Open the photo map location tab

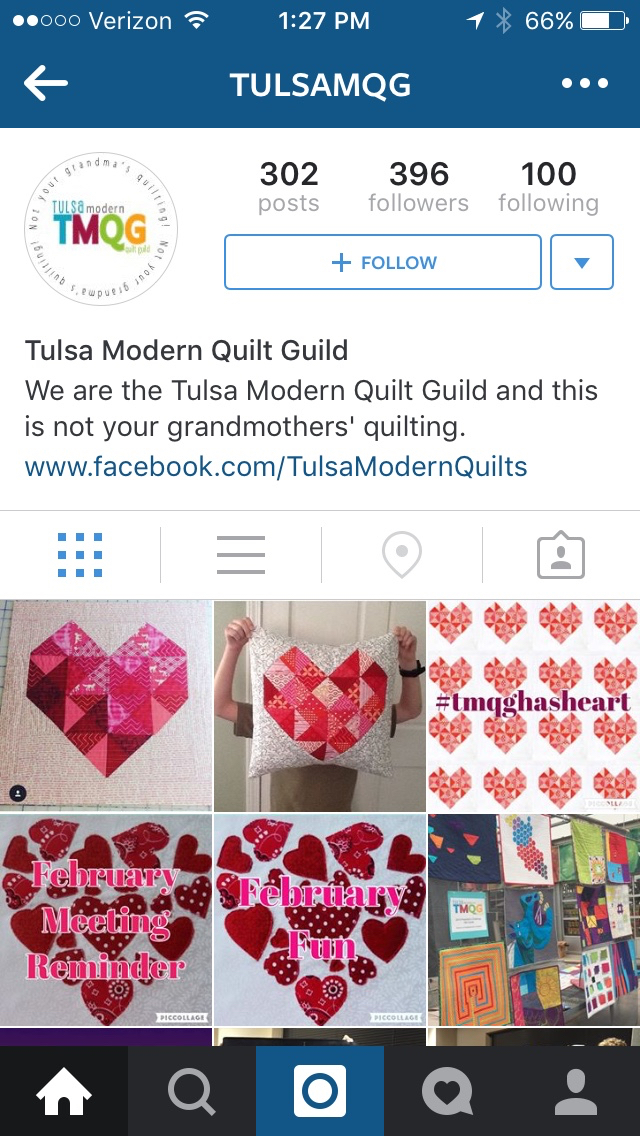click(x=402, y=555)
